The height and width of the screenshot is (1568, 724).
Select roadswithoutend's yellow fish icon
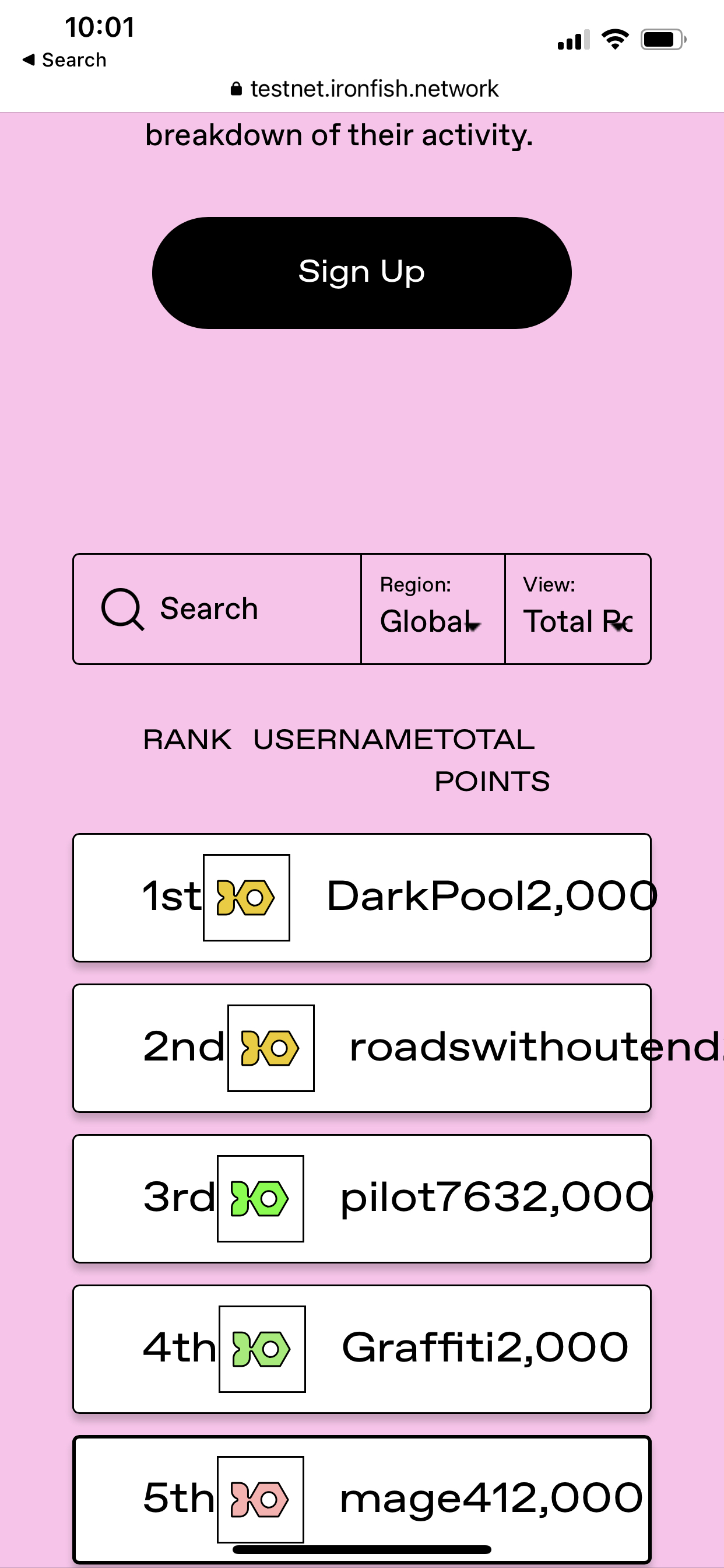pyautogui.click(x=270, y=1048)
